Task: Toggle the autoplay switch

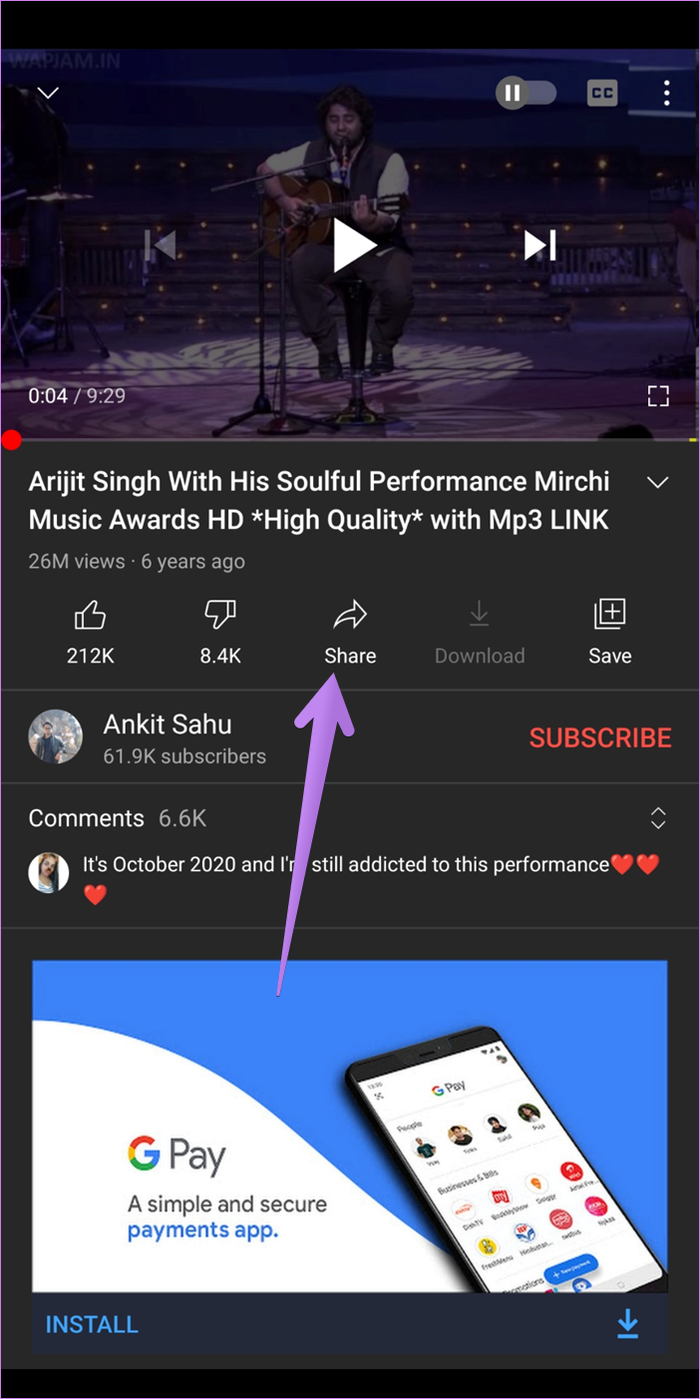Action: pos(525,94)
